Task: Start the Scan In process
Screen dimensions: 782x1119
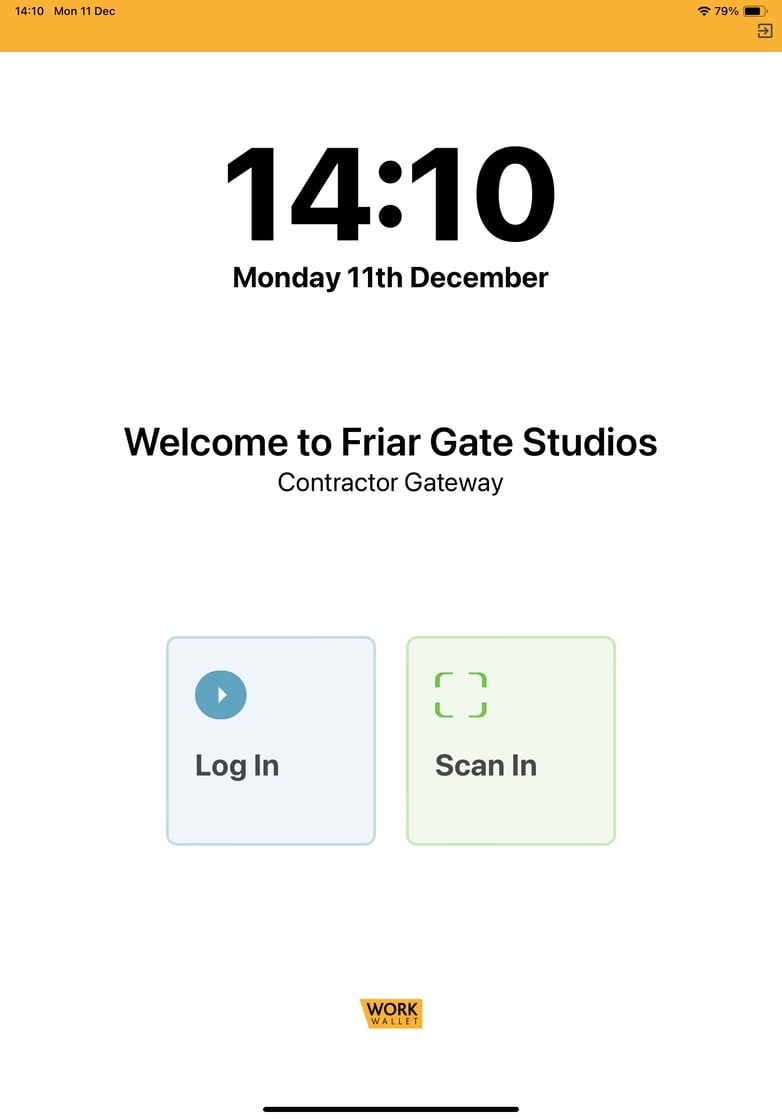Action: click(x=510, y=740)
